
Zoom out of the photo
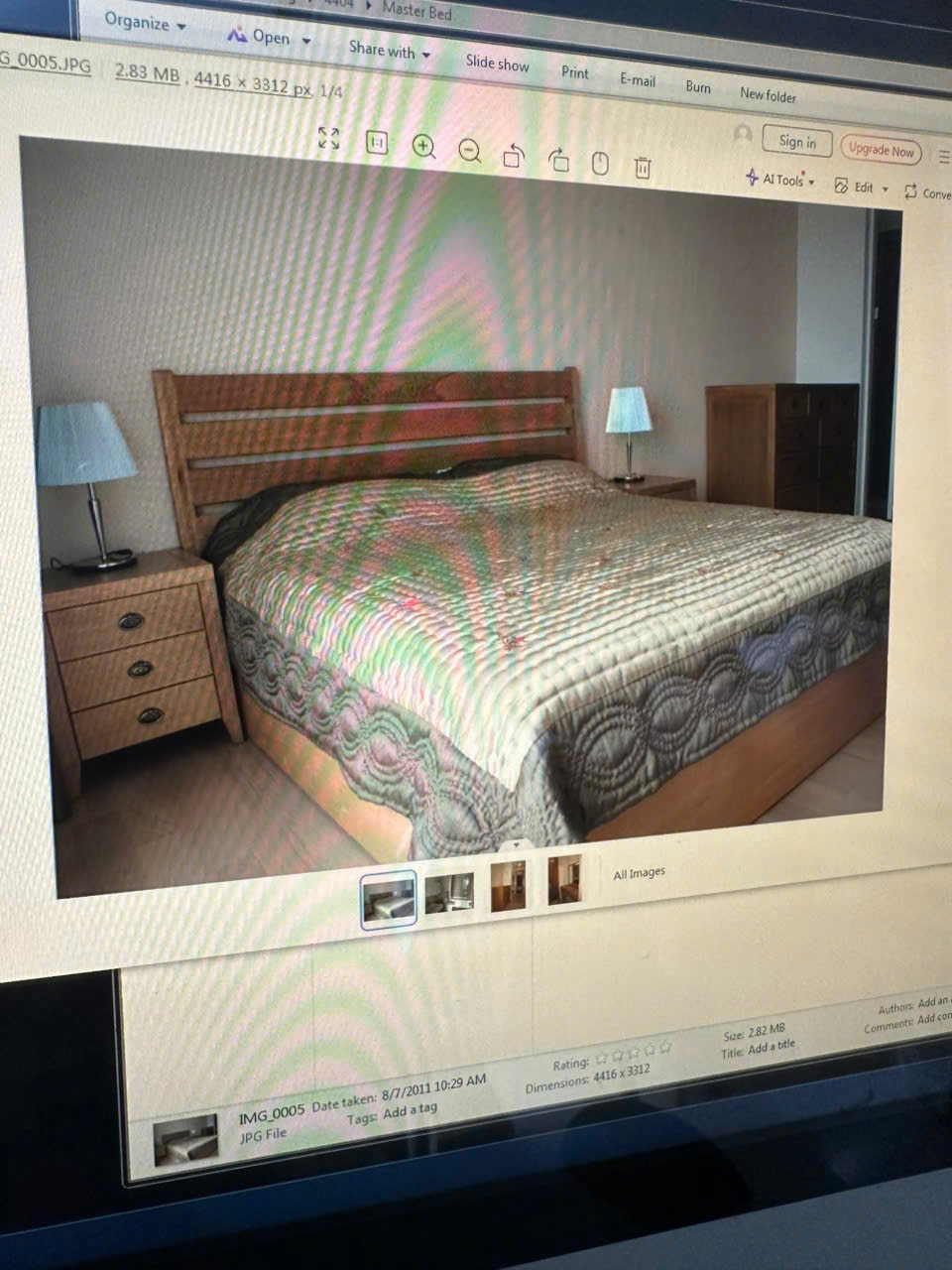(469, 152)
